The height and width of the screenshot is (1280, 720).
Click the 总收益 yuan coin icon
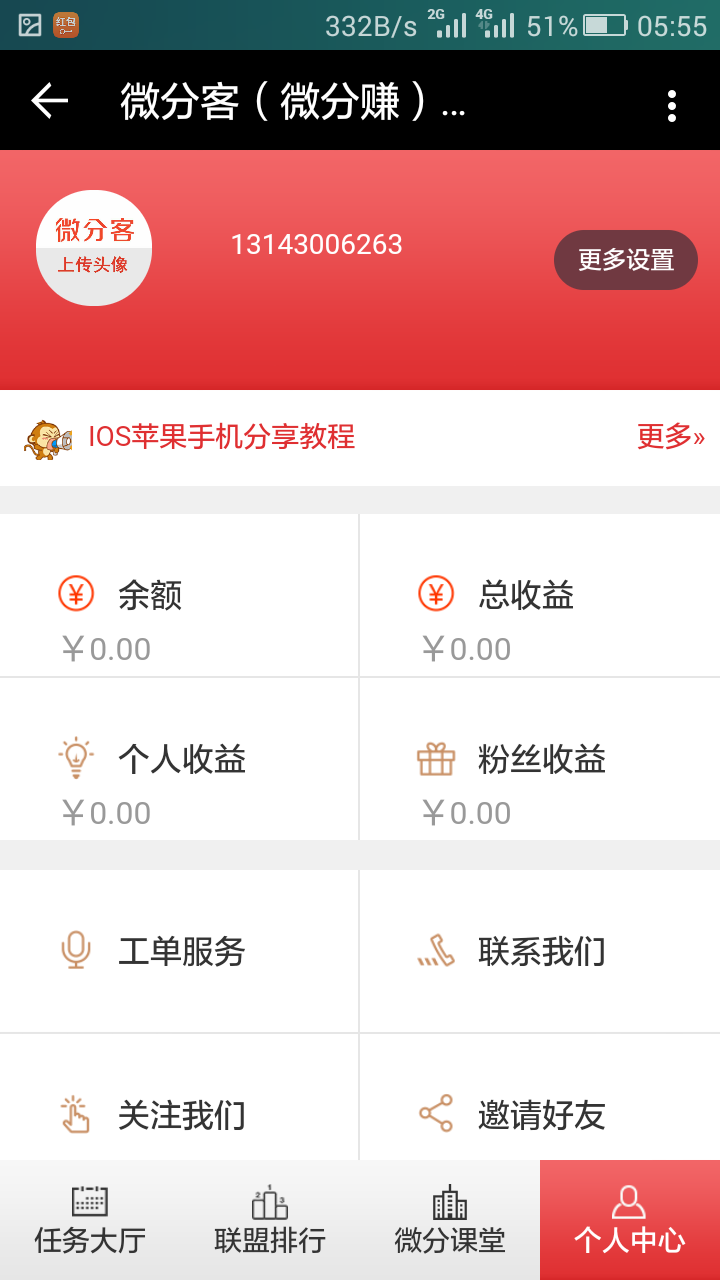click(x=434, y=593)
